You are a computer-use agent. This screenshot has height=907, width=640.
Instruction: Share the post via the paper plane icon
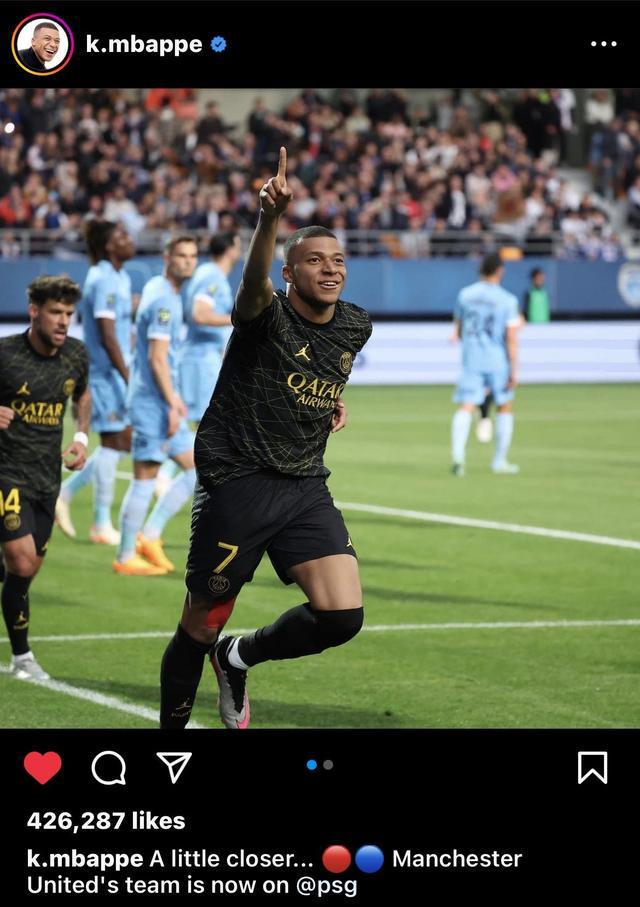coord(174,767)
